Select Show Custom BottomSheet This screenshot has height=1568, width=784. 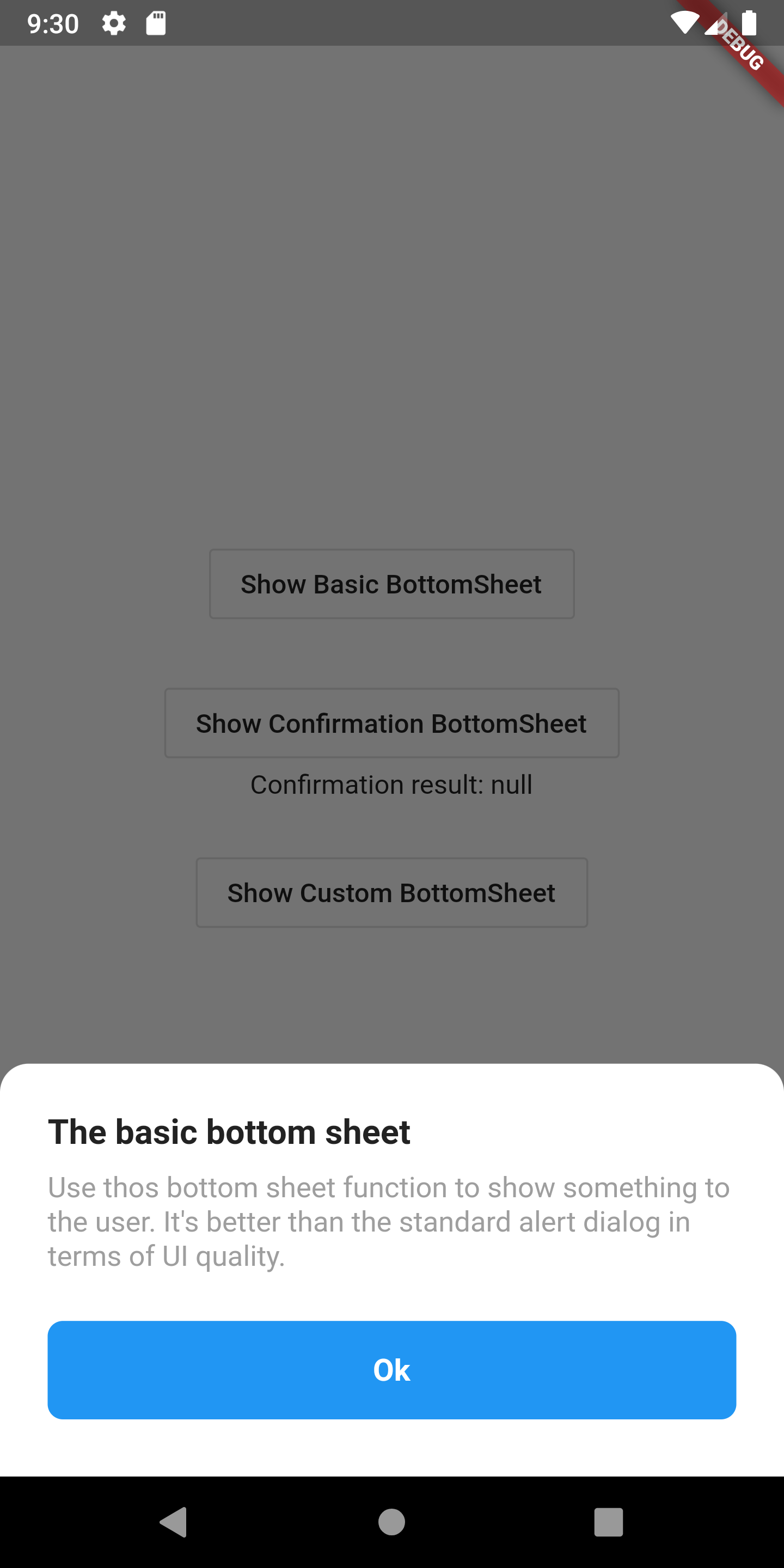391,892
